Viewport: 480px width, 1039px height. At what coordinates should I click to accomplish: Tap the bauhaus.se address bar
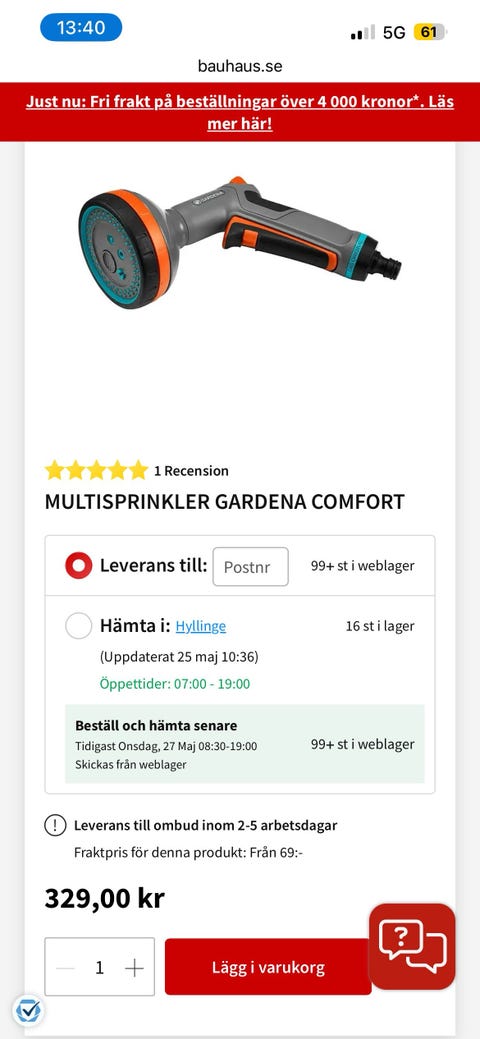(240, 66)
